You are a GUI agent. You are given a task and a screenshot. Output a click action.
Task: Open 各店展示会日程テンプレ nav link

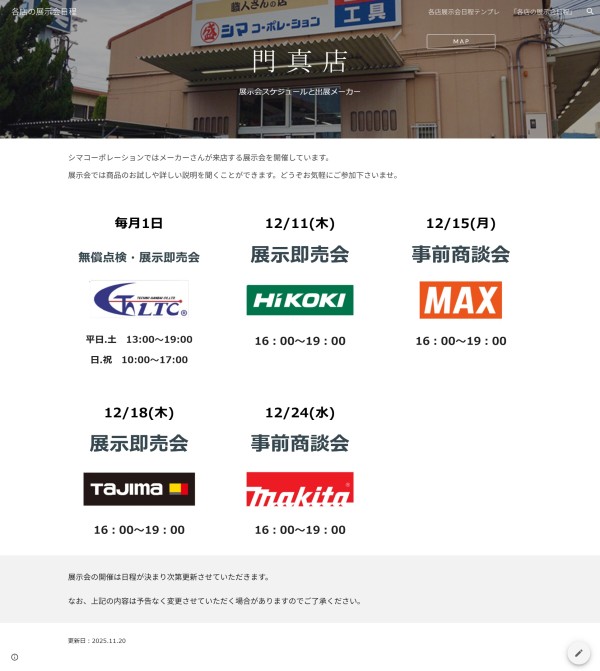463,11
